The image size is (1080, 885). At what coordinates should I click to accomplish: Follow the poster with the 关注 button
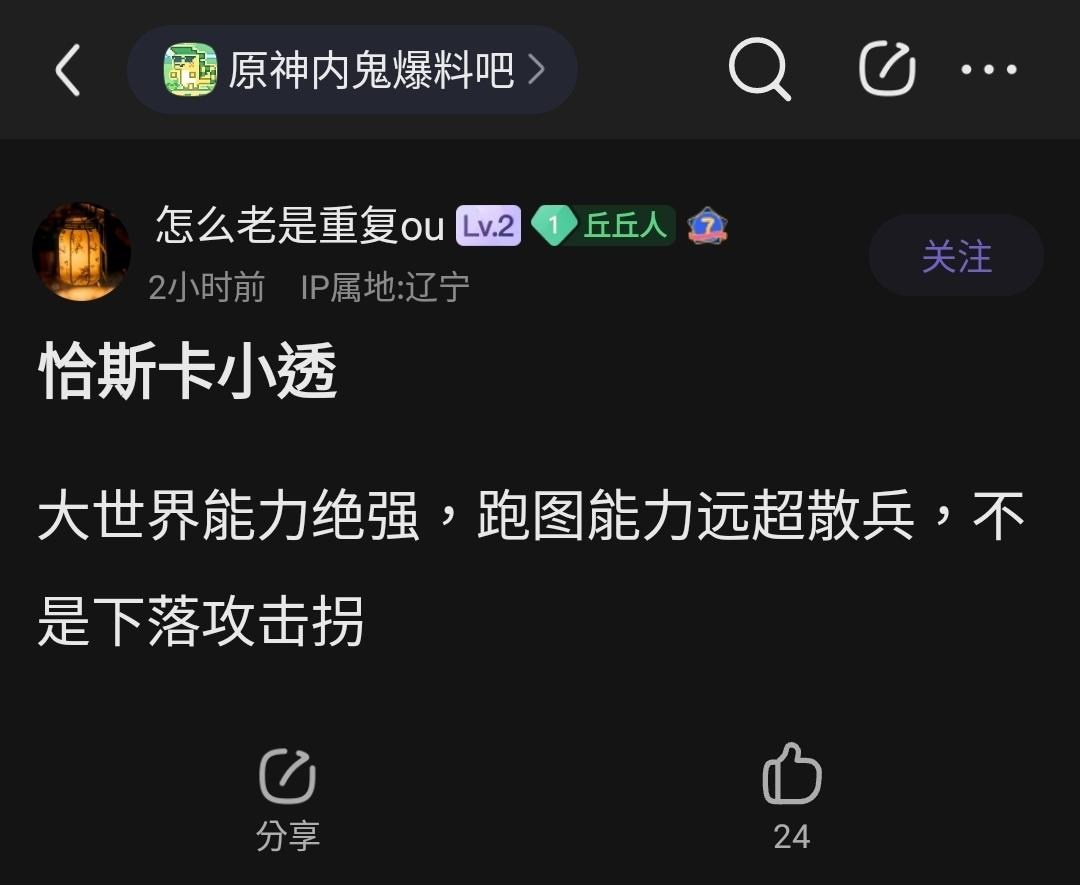[x=956, y=256]
